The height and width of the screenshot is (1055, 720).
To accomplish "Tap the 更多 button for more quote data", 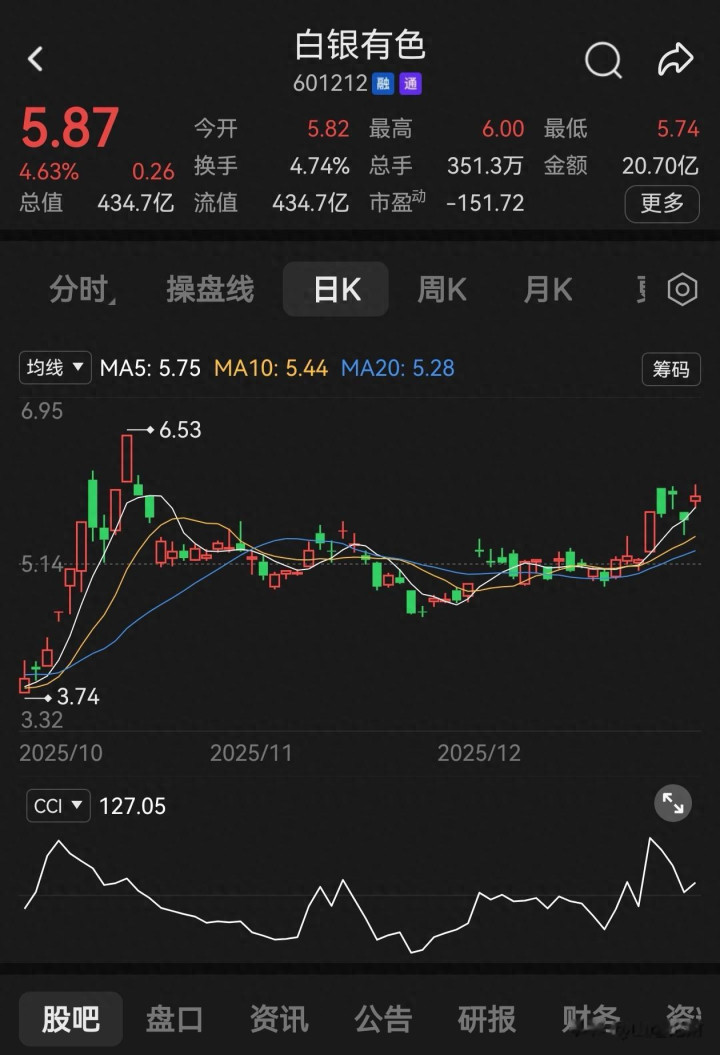I will (661, 203).
